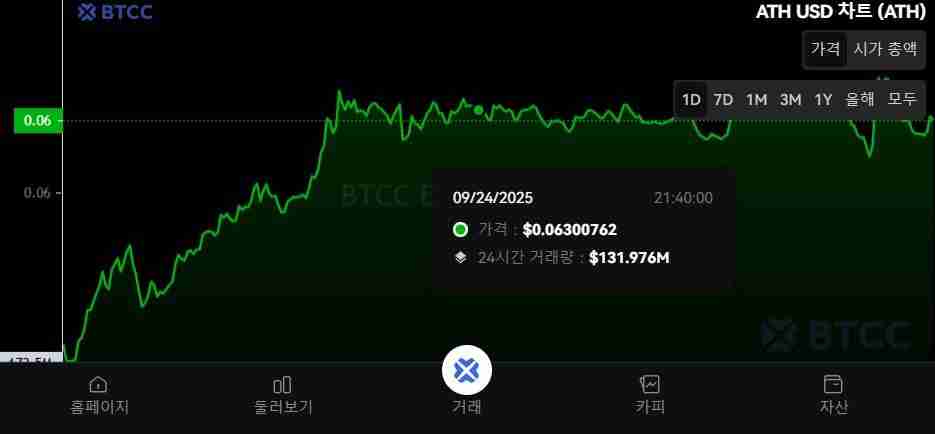Switch chart to 시가 총액 view
This screenshot has width=935, height=434.
(x=884, y=48)
